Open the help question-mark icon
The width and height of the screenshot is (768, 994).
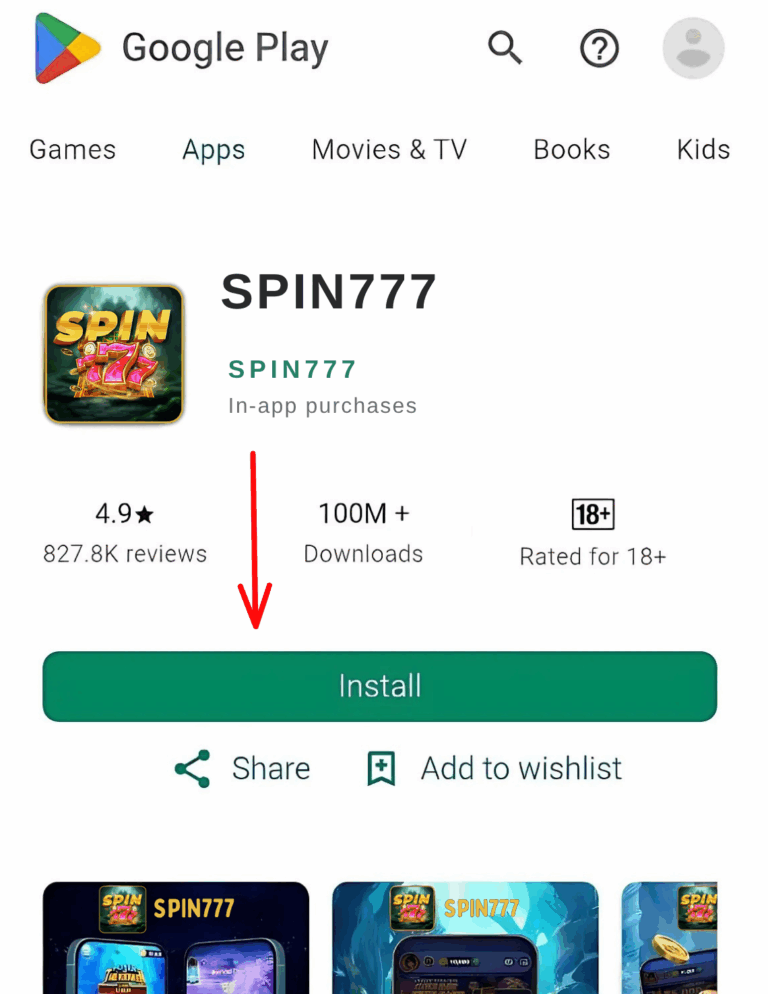(x=599, y=48)
